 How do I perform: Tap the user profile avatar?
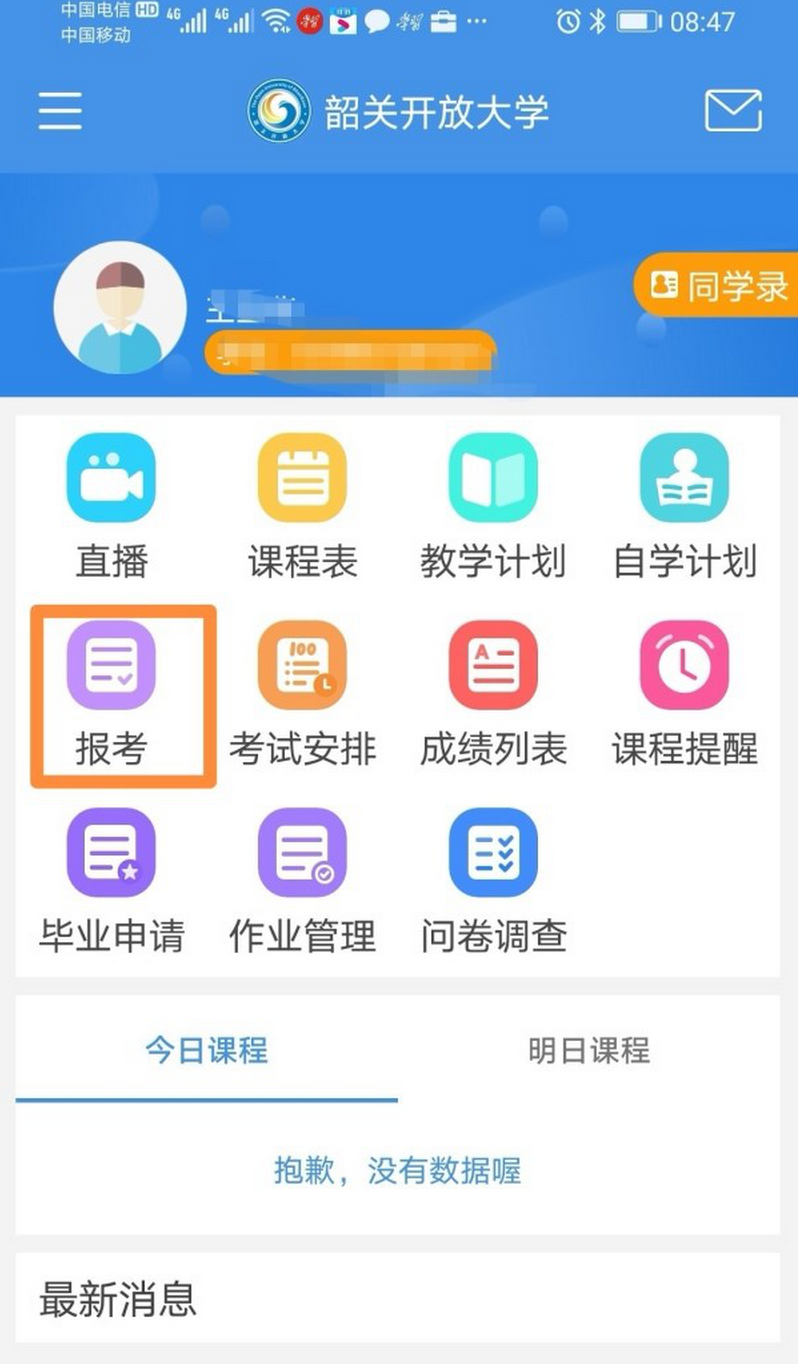point(120,306)
